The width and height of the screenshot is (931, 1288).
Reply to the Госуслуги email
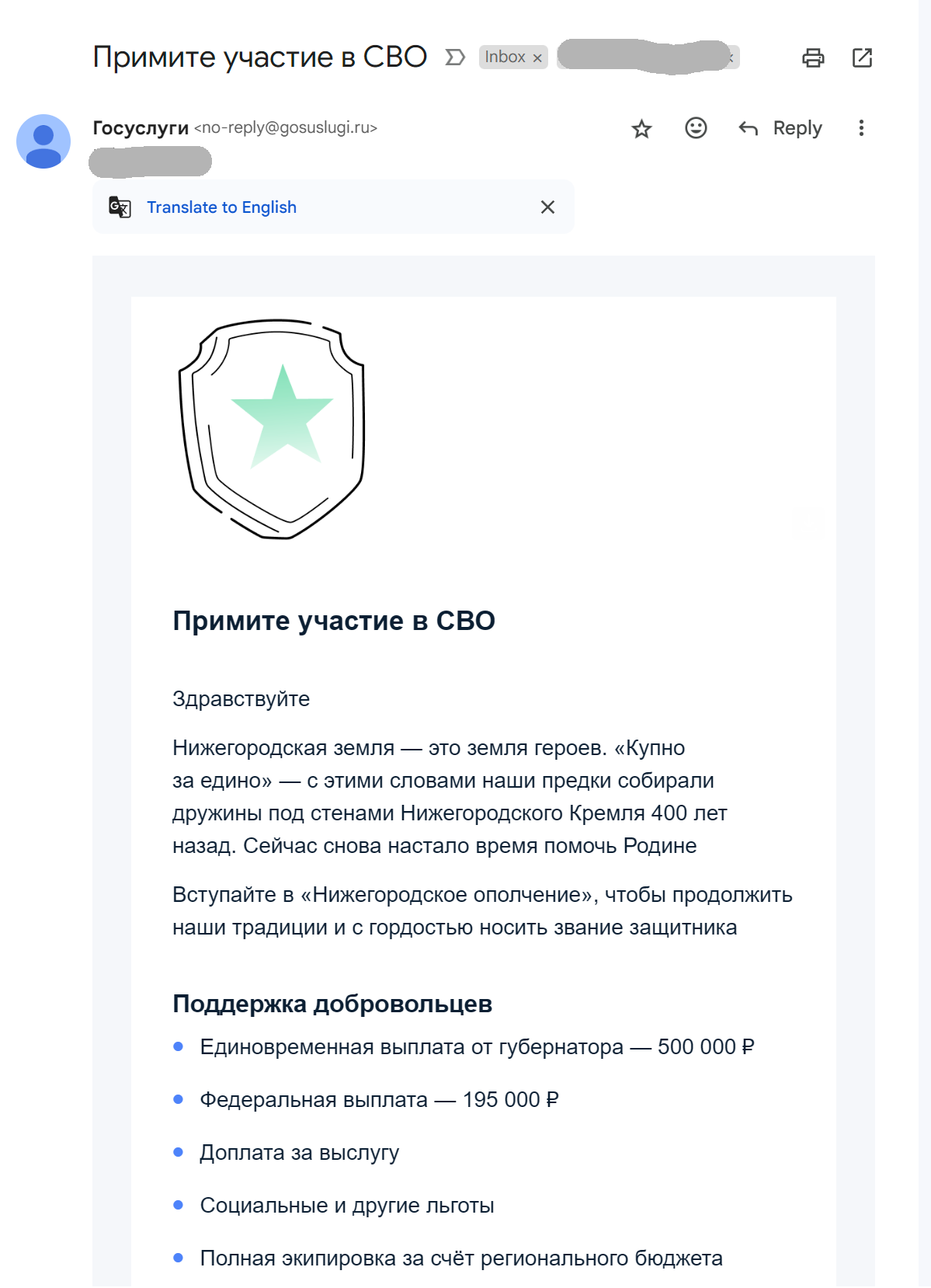coord(781,128)
